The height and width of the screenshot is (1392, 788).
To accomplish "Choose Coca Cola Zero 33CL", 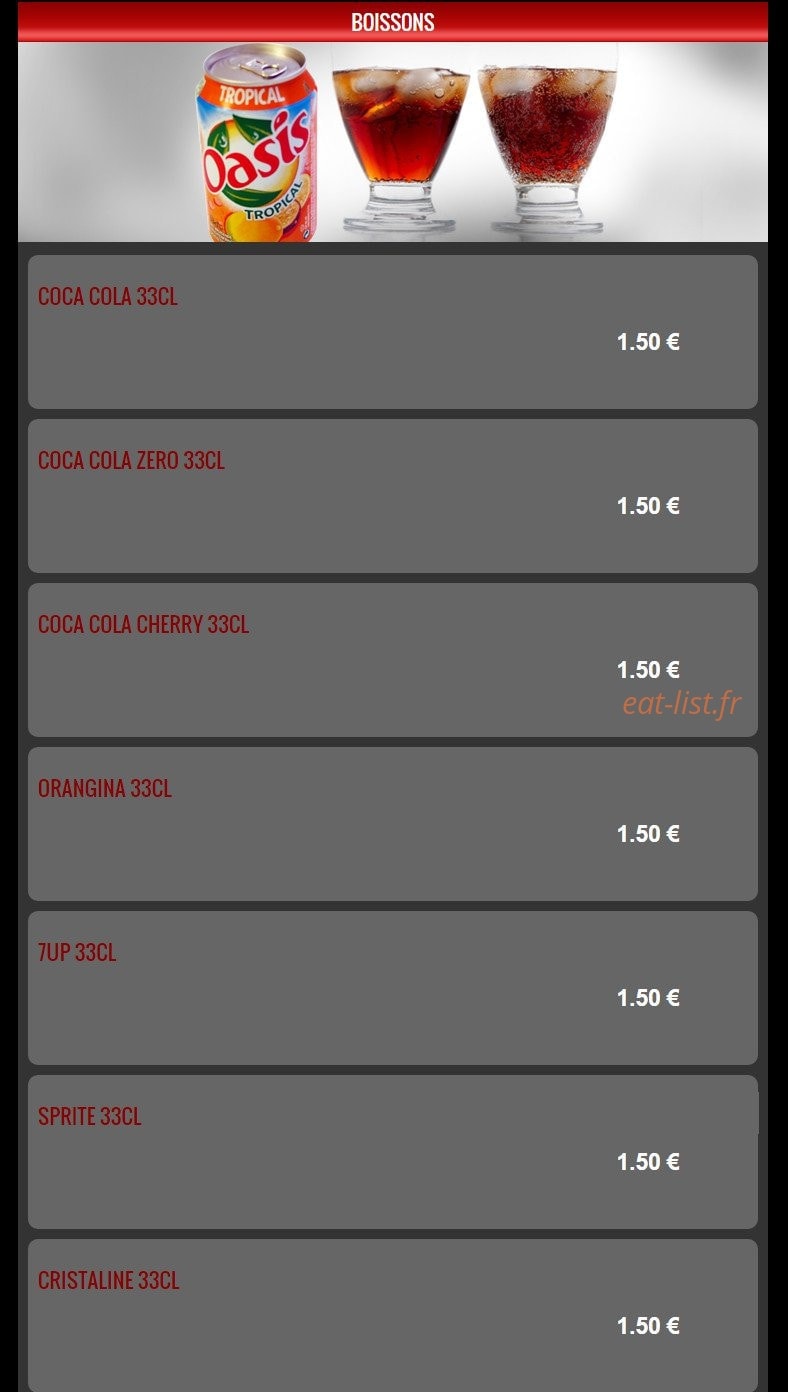I will pos(393,496).
